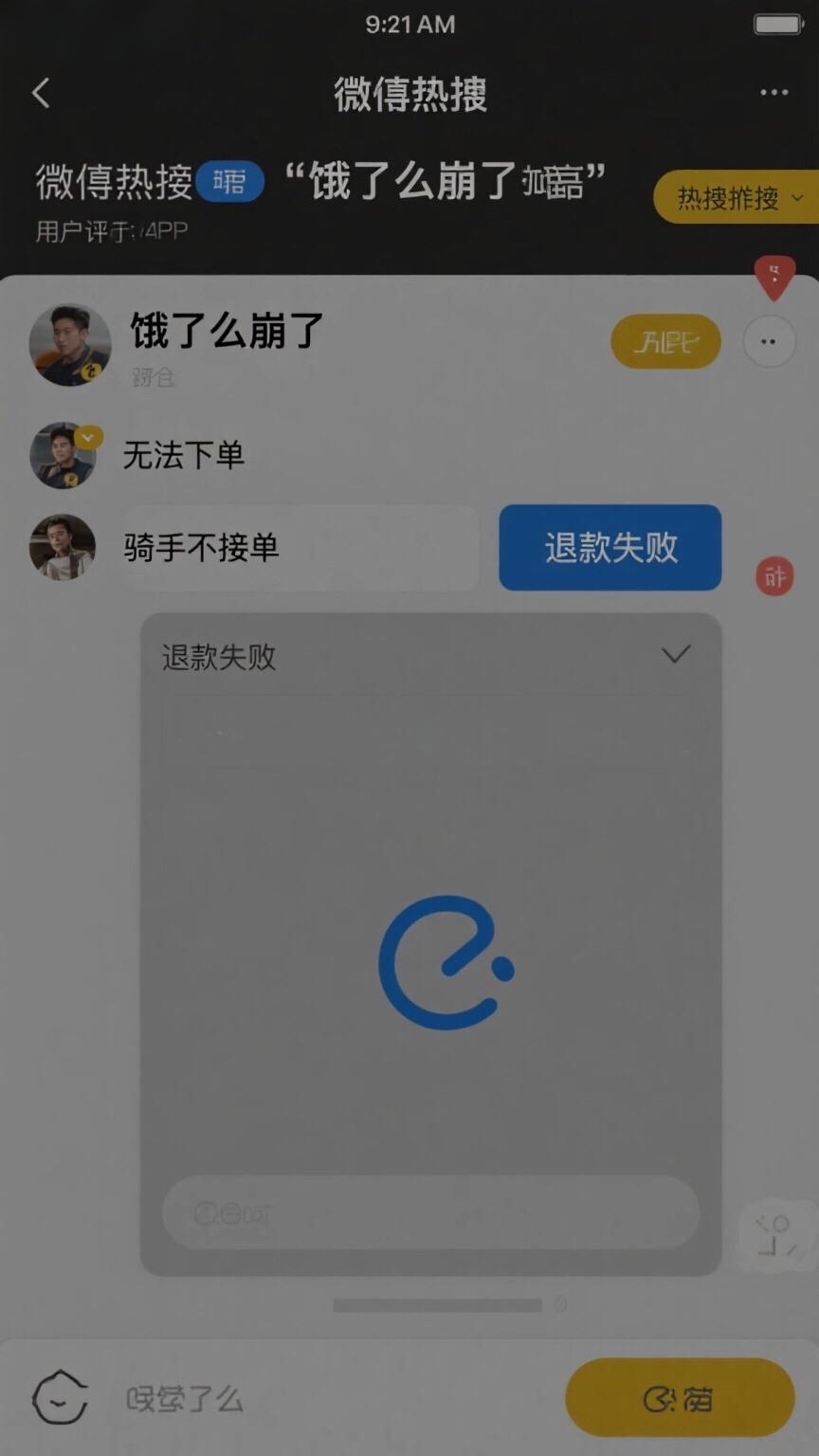The width and height of the screenshot is (819, 1456).
Task: Tap the round more-options button beside 饿了么崩了
Action: tap(769, 341)
